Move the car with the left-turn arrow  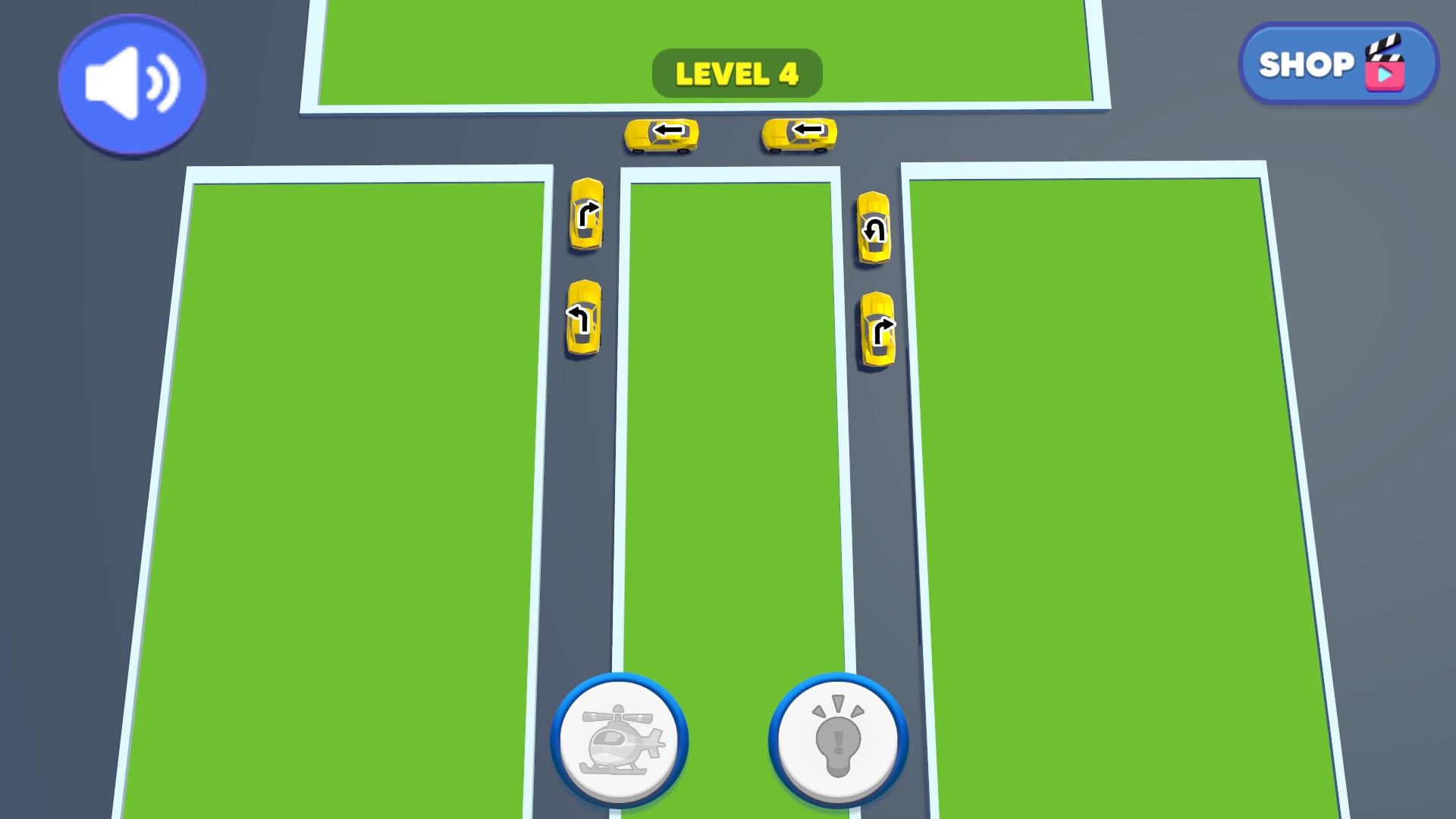click(583, 318)
